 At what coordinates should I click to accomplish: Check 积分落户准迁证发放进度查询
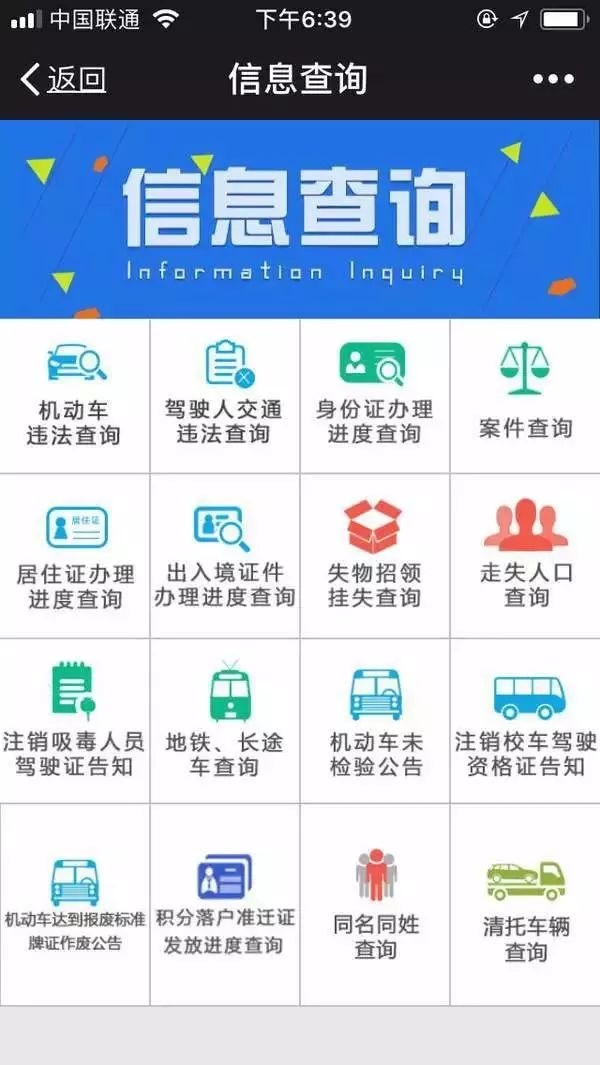[224, 905]
